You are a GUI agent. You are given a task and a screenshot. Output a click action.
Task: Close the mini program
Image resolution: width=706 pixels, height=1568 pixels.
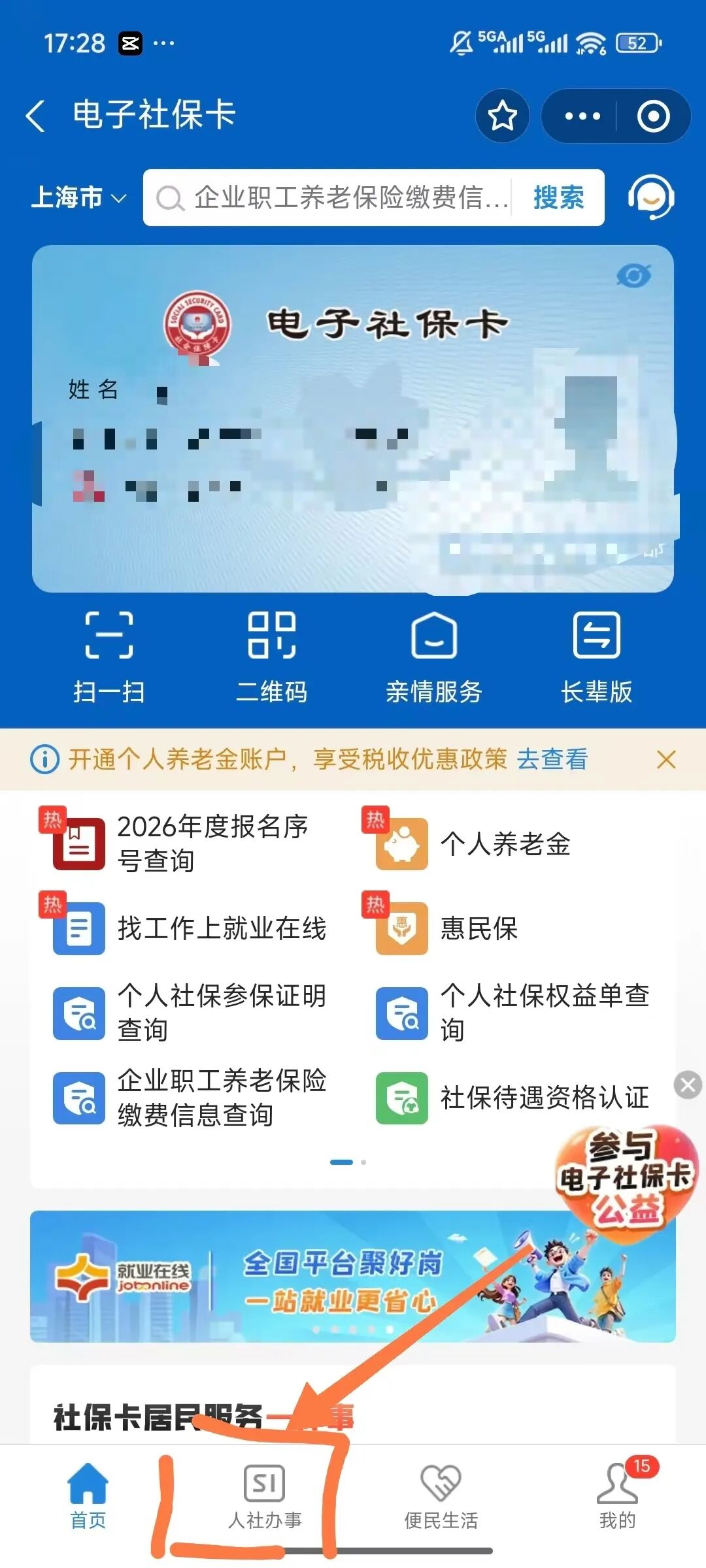[x=653, y=116]
